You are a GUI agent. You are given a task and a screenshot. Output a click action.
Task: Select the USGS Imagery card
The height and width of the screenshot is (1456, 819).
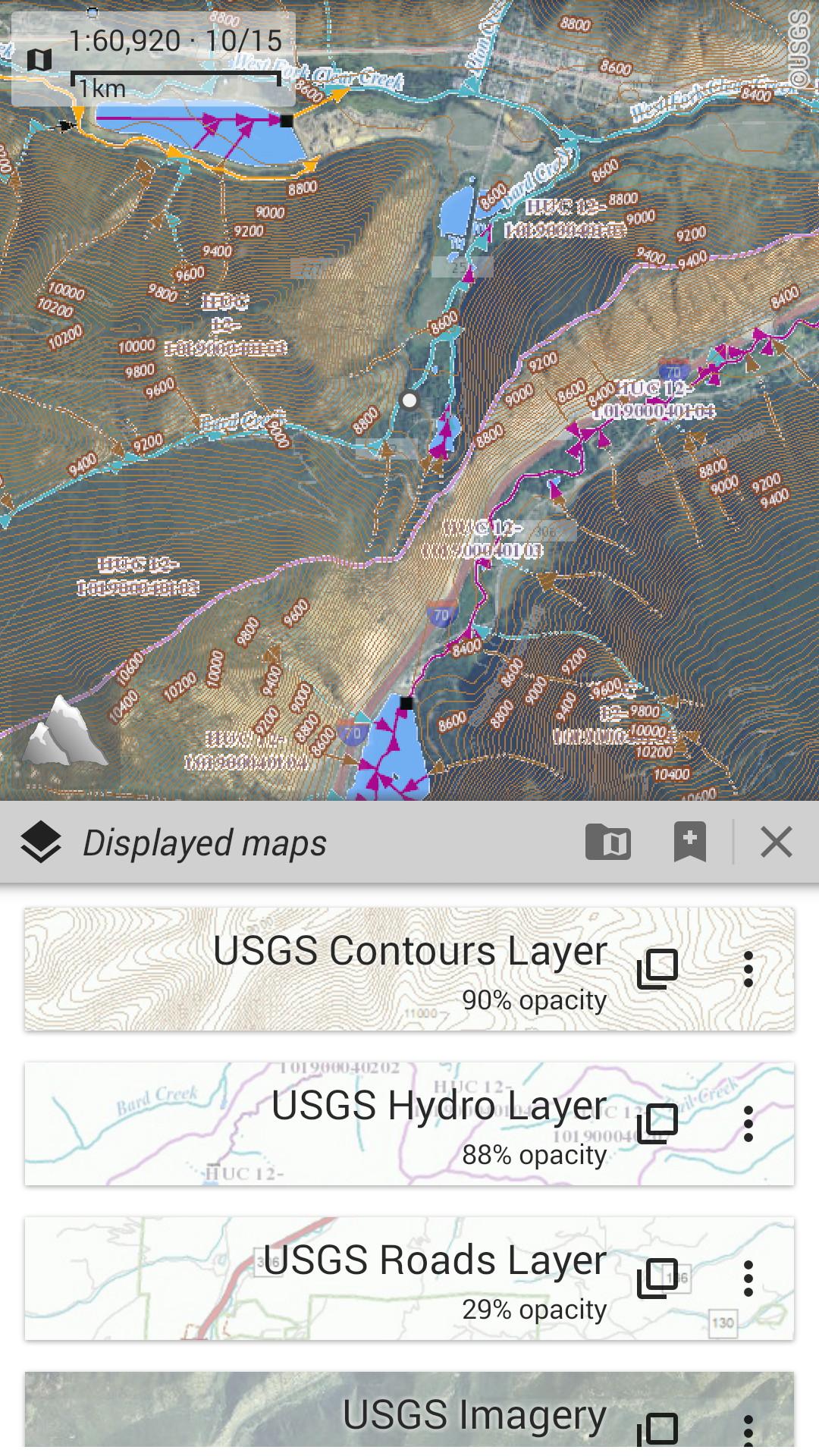(x=326, y=1414)
